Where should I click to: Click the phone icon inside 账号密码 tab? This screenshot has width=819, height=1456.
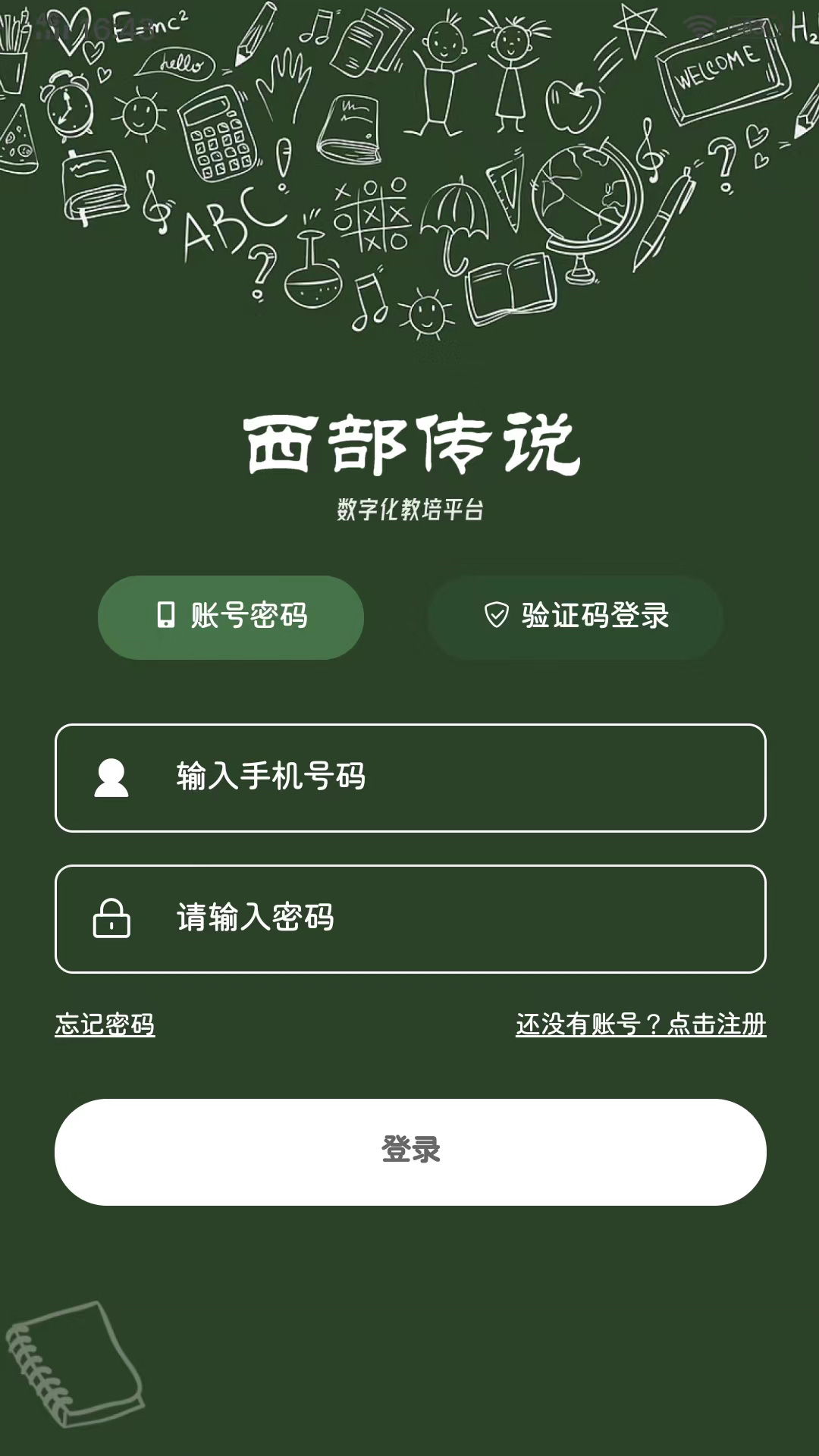[x=165, y=617]
